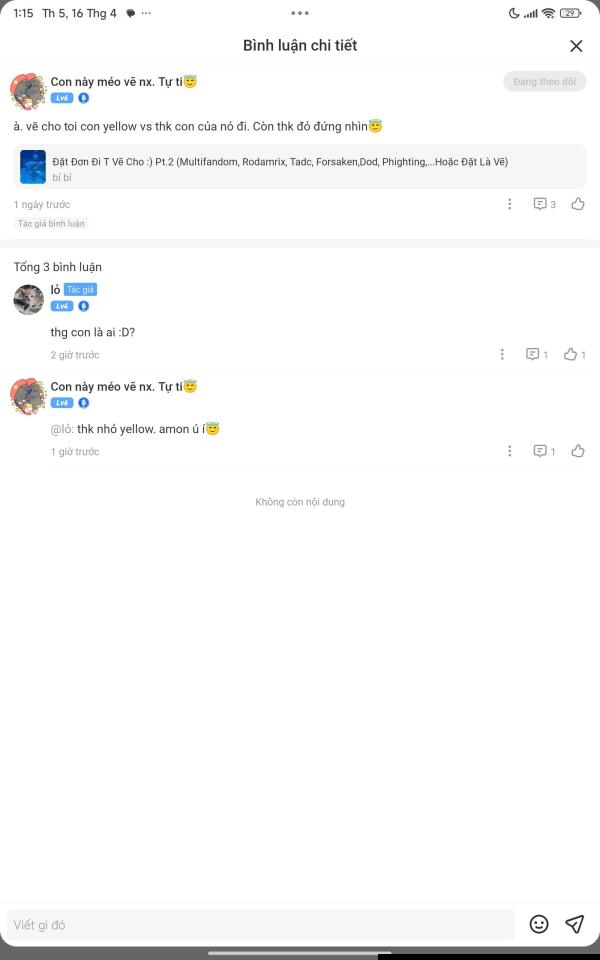Reply to lò's comment thg con là ai
The height and width of the screenshot is (960, 600).
[537, 354]
